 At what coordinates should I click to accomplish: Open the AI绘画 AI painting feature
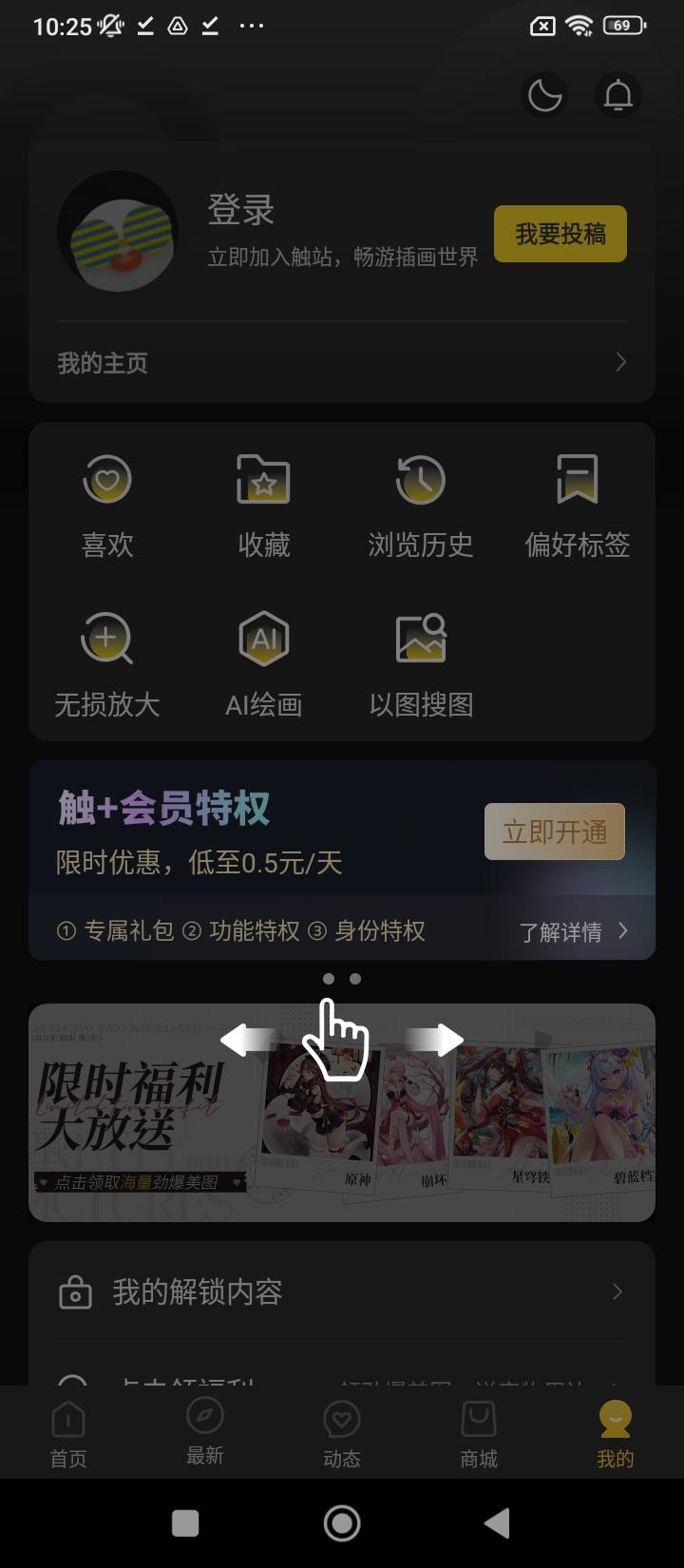[x=263, y=663]
